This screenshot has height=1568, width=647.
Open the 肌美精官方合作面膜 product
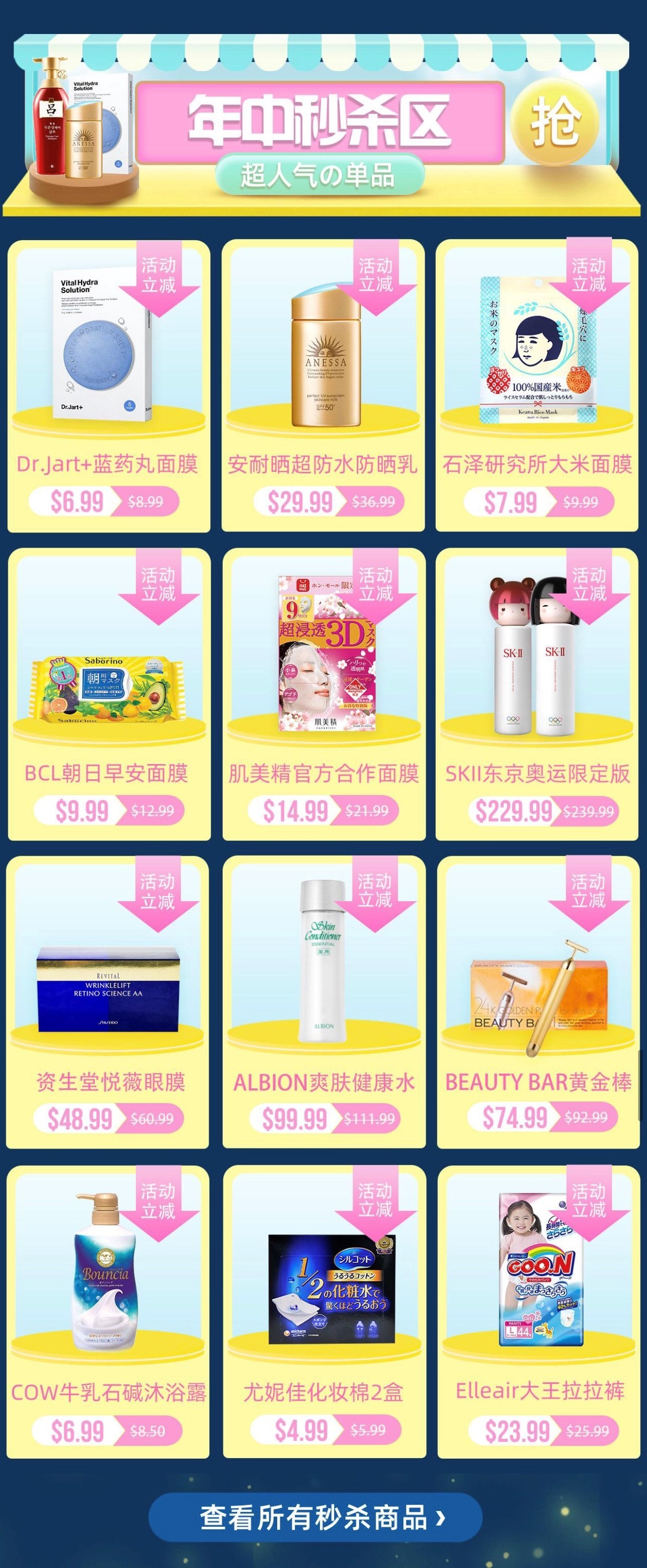pyautogui.click(x=323, y=694)
